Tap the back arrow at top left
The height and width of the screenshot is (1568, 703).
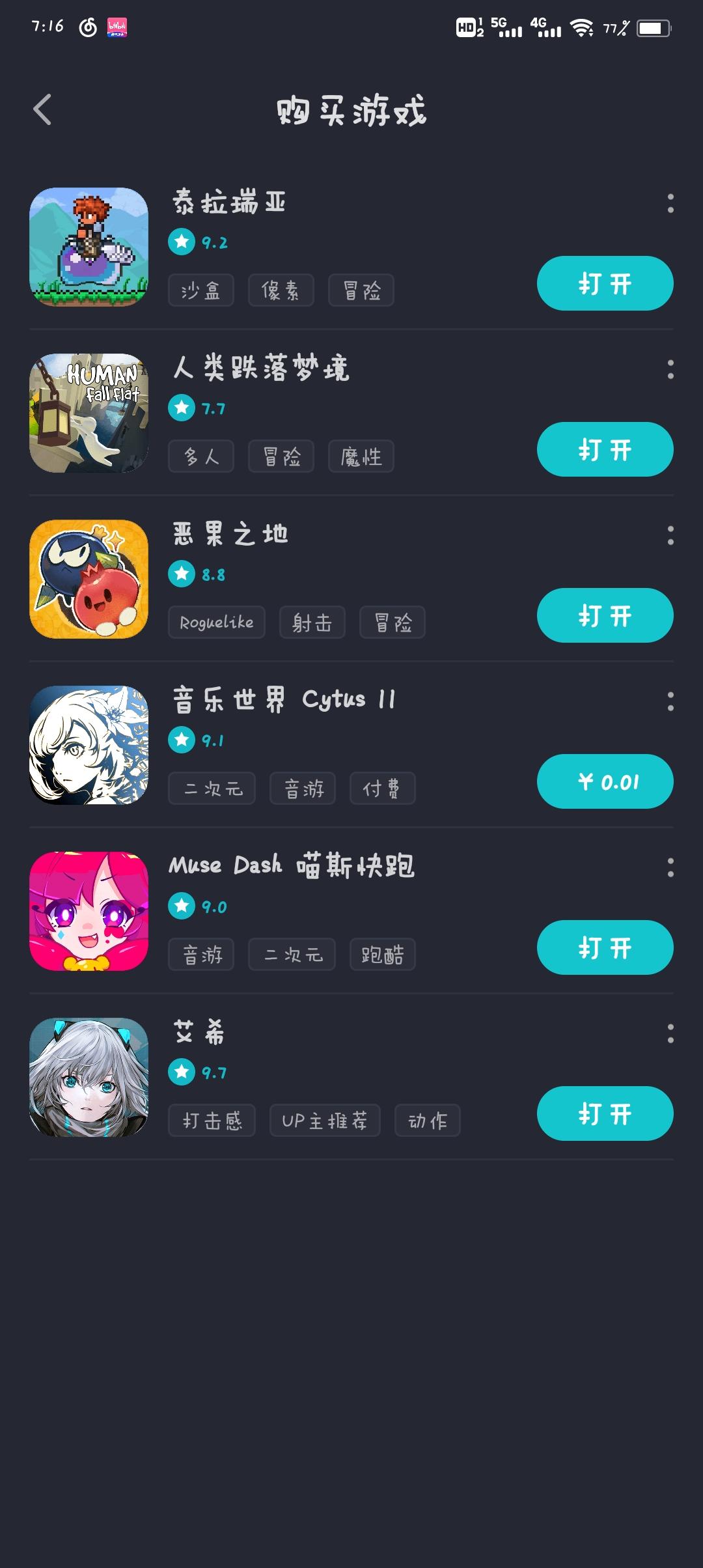[x=43, y=109]
